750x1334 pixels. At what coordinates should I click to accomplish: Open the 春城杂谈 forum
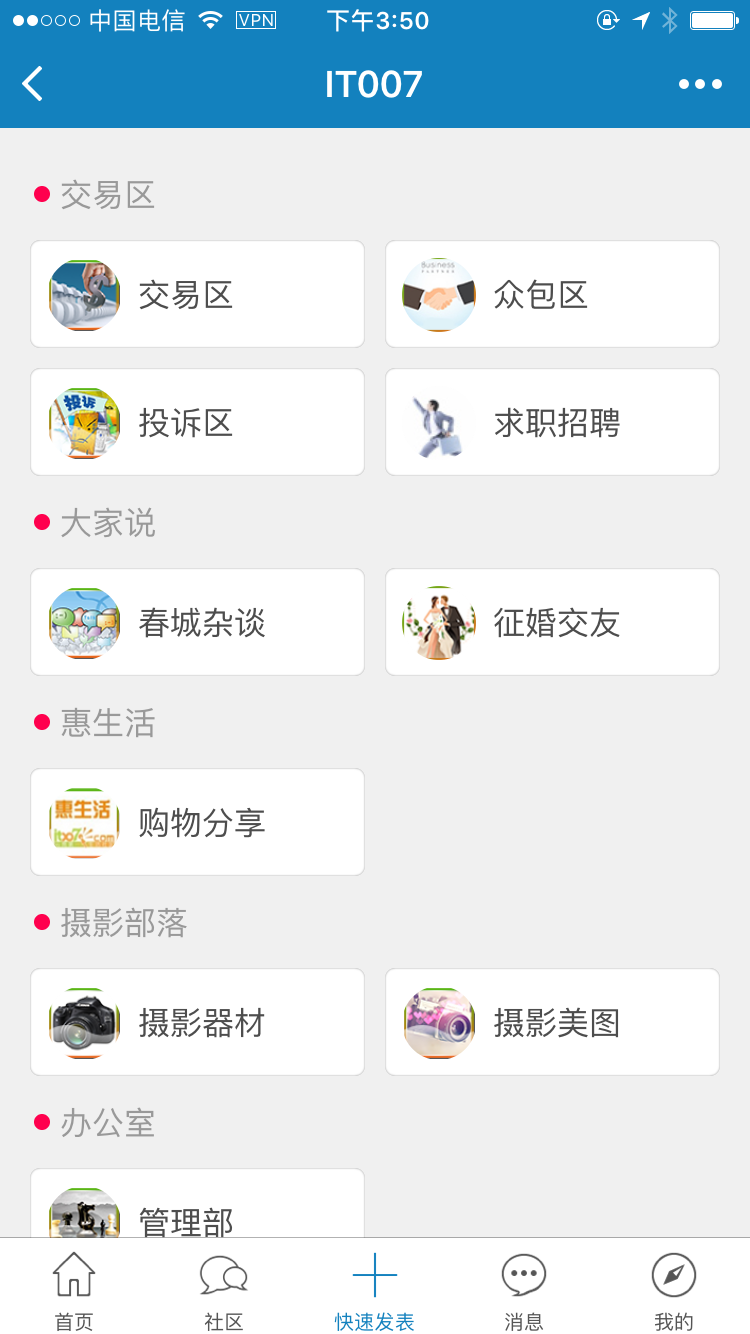coord(197,622)
